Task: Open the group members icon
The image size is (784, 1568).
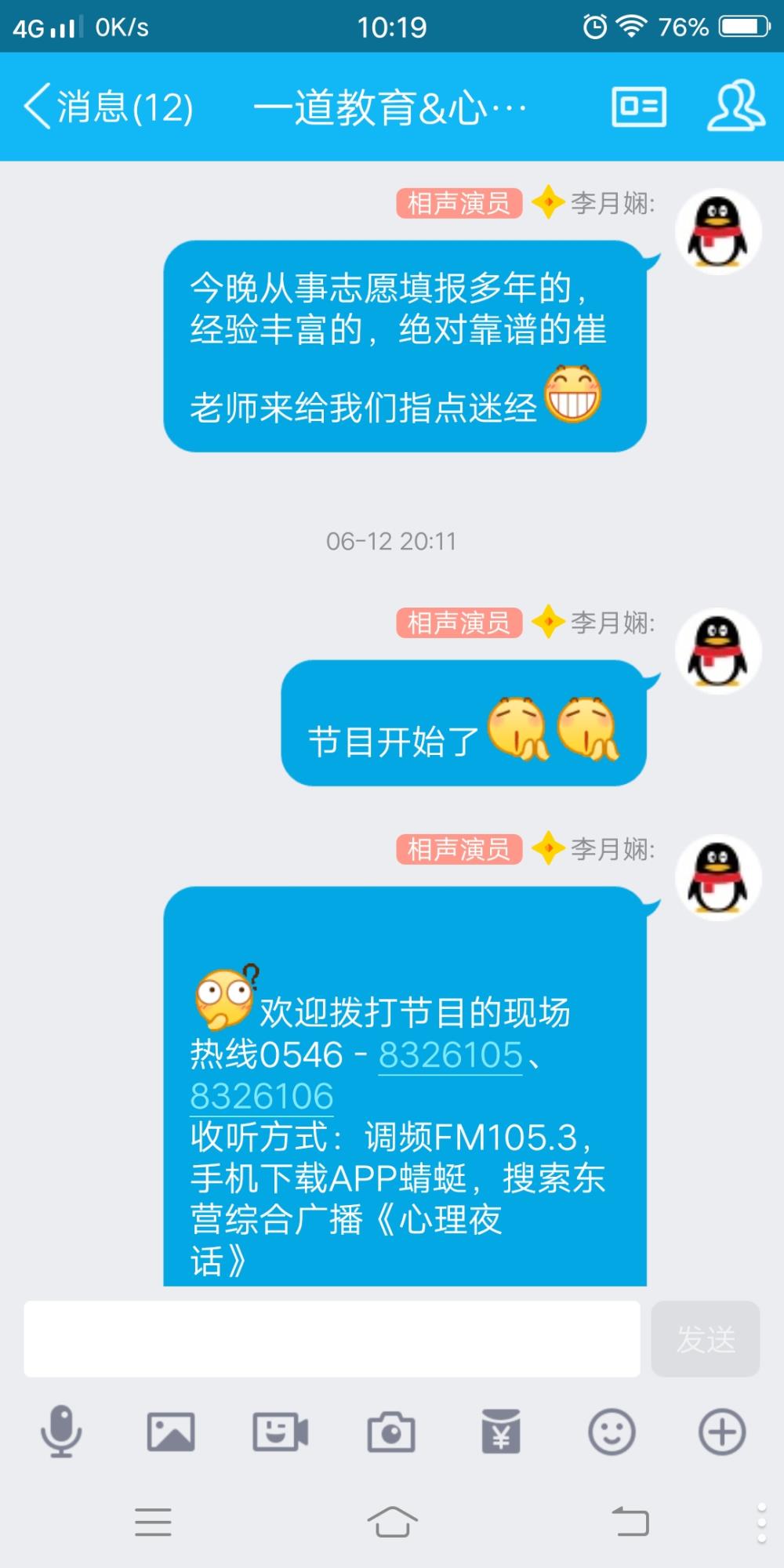Action: [735, 105]
